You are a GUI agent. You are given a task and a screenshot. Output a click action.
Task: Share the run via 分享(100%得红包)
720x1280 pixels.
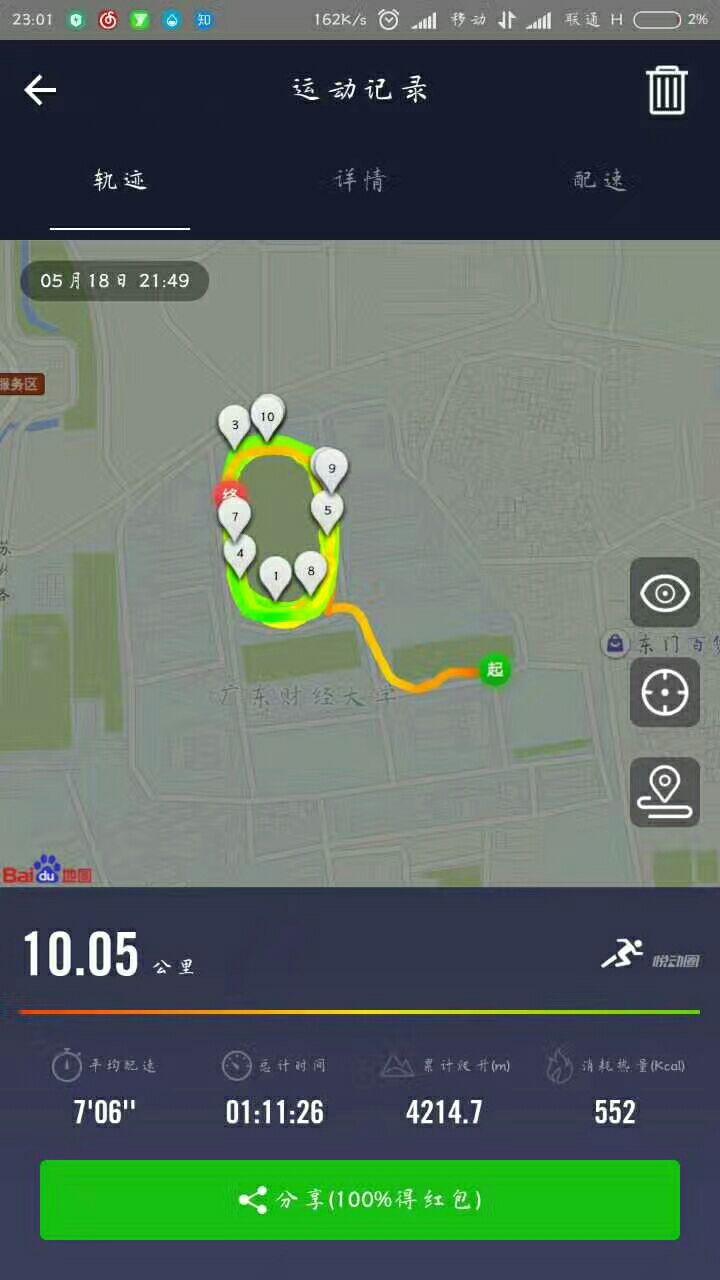click(360, 1199)
